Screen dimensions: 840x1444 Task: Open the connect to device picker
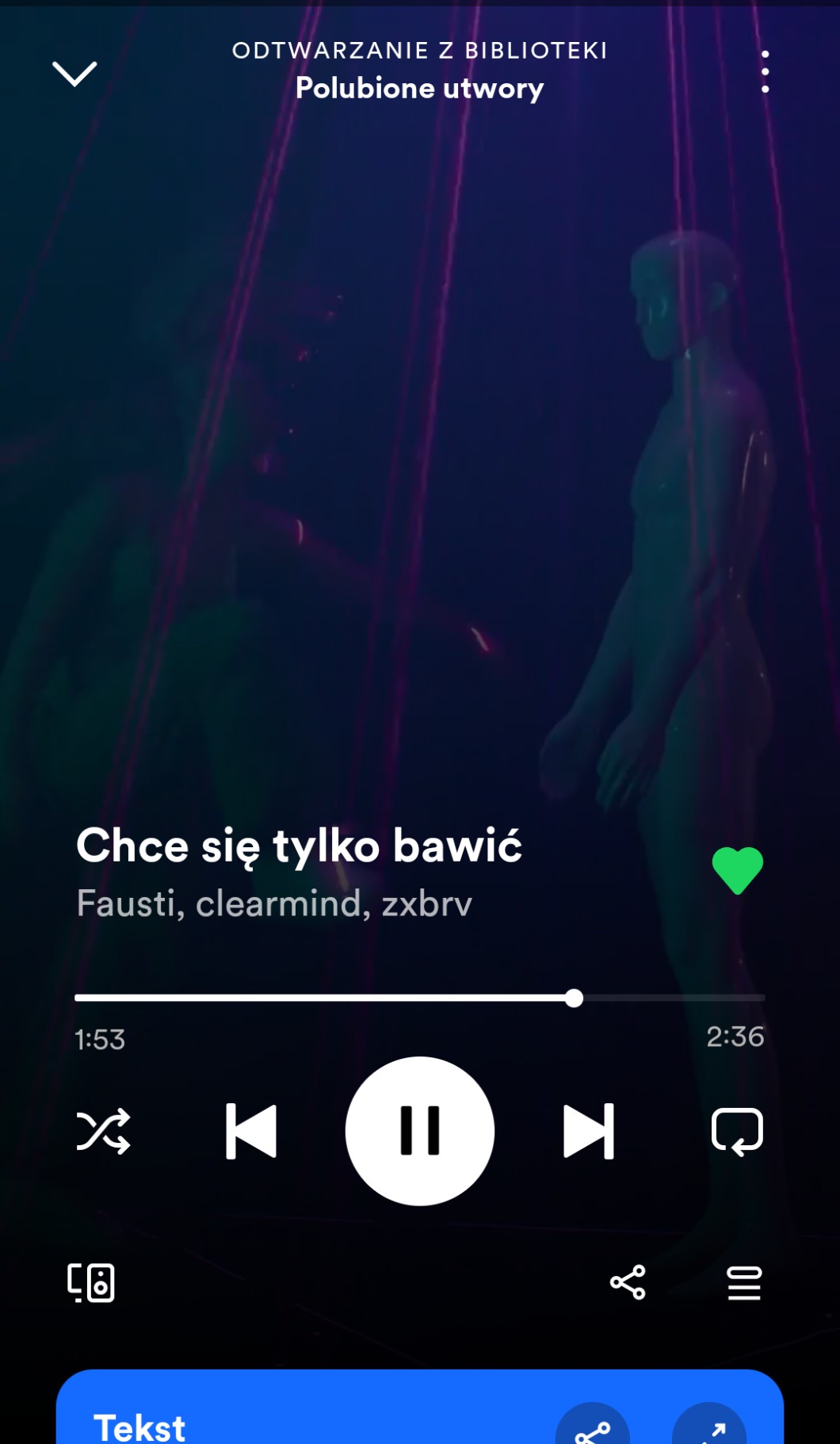pyautogui.click(x=91, y=1282)
